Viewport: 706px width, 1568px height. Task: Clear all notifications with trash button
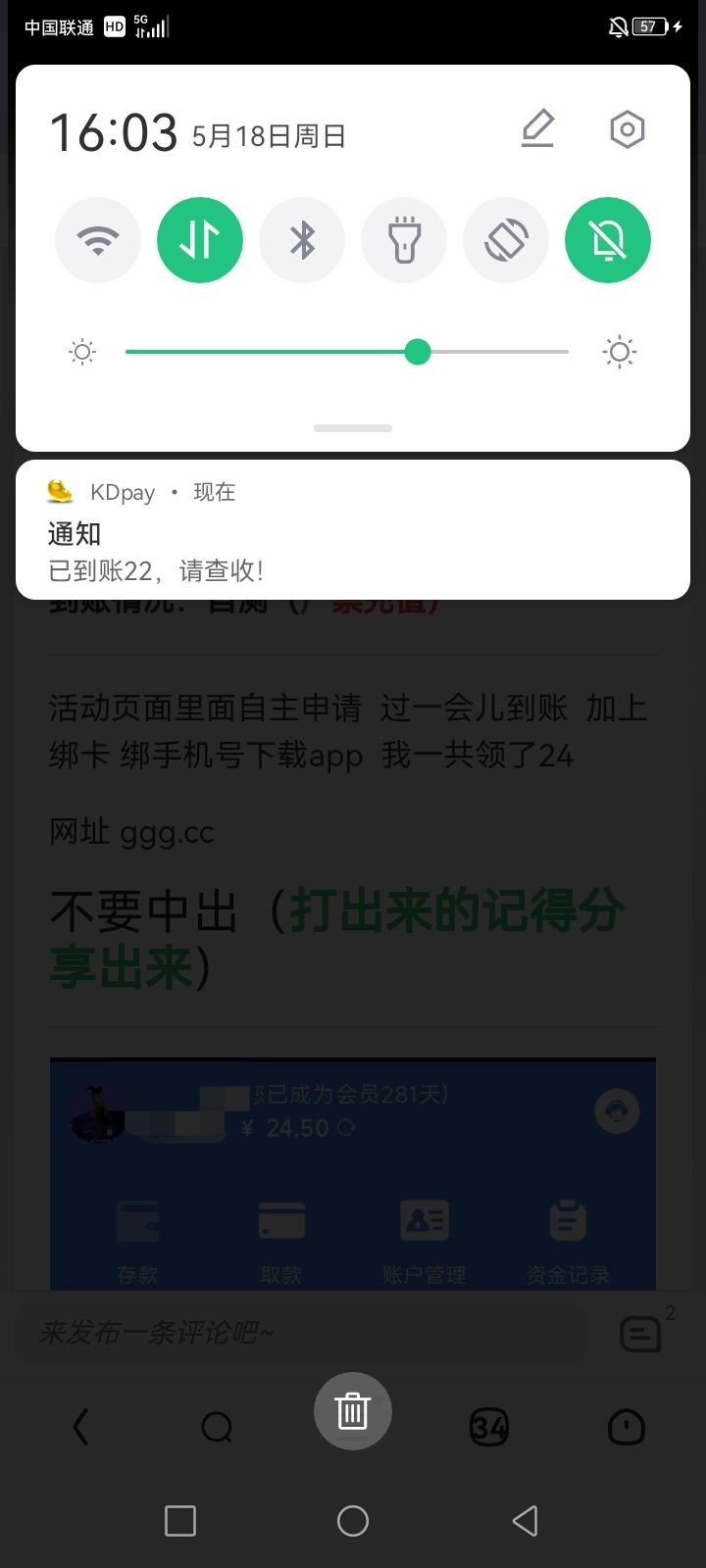(353, 1411)
